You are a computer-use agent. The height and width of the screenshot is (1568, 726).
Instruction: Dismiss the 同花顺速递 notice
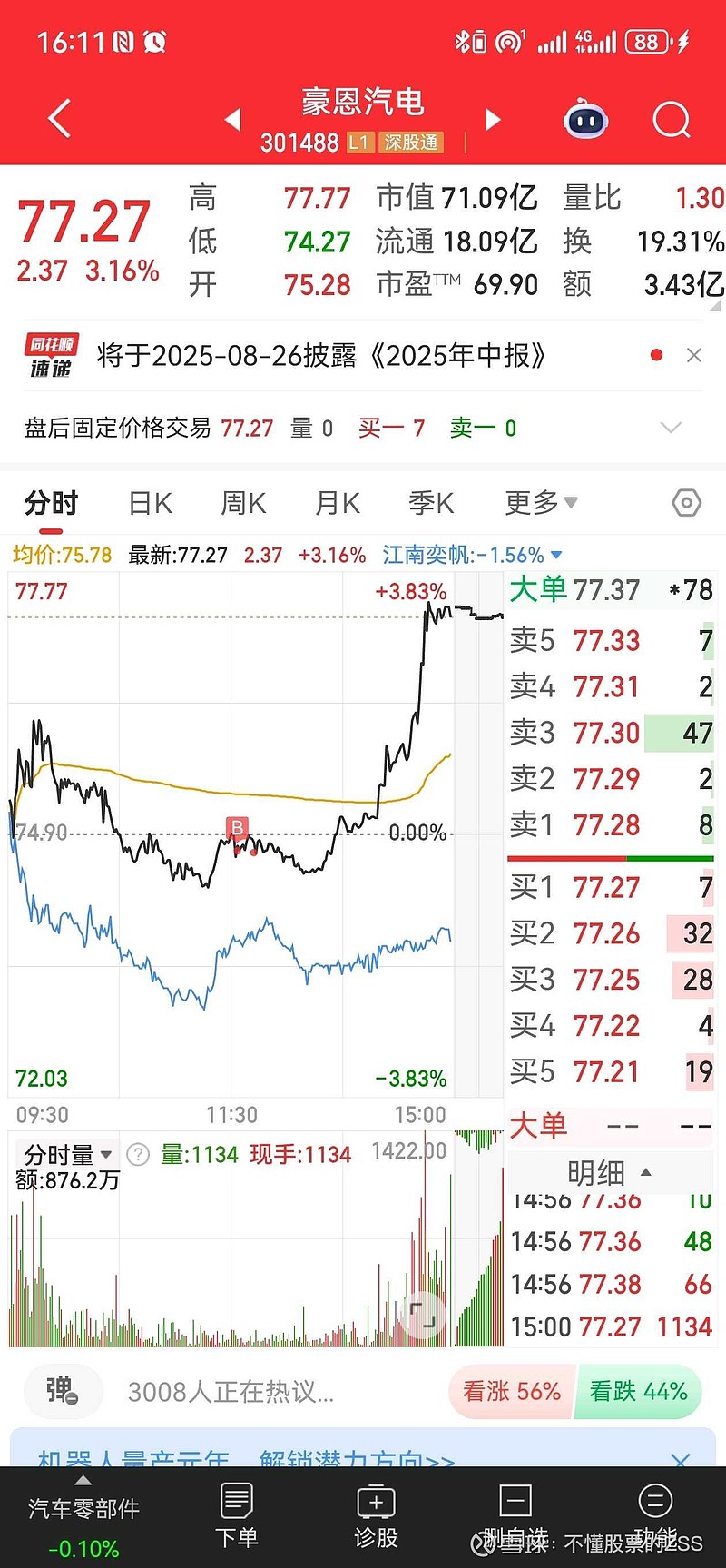694,355
